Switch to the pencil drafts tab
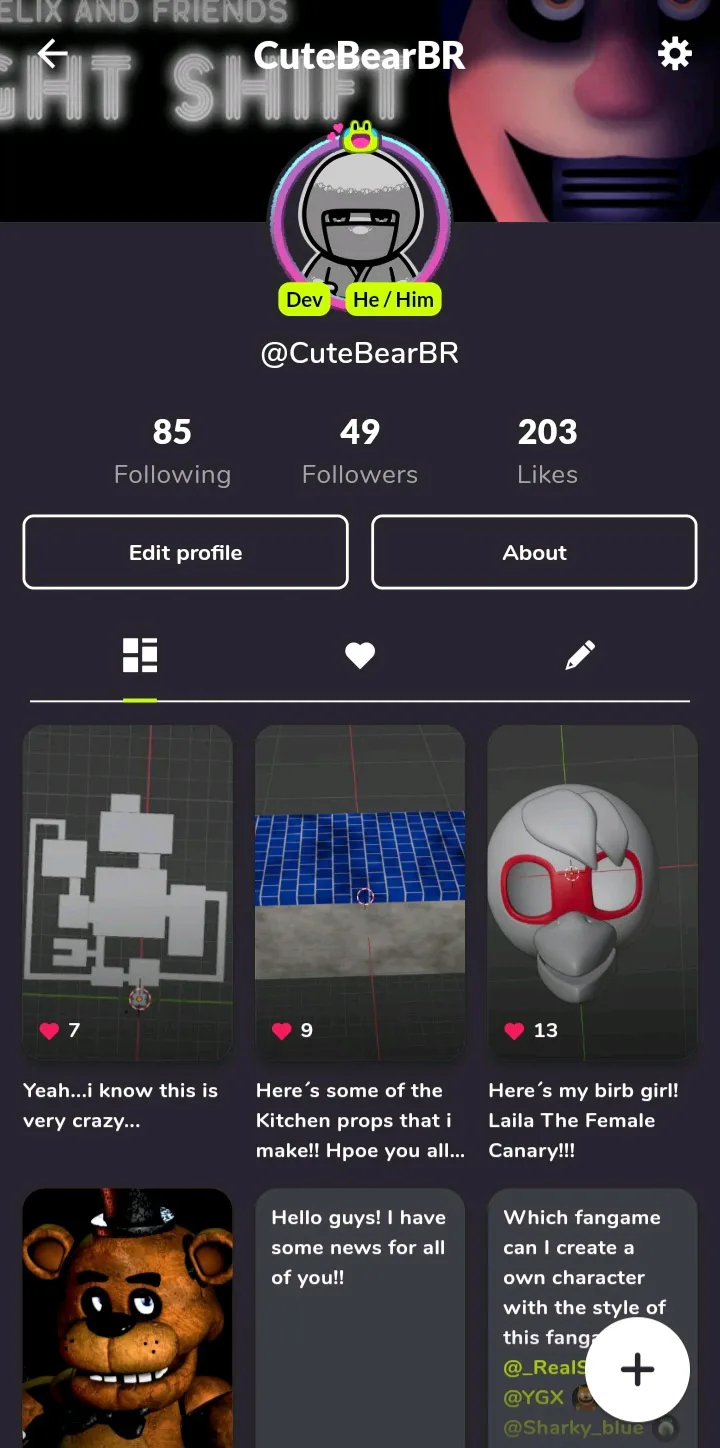Image resolution: width=720 pixels, height=1448 pixels. click(580, 655)
